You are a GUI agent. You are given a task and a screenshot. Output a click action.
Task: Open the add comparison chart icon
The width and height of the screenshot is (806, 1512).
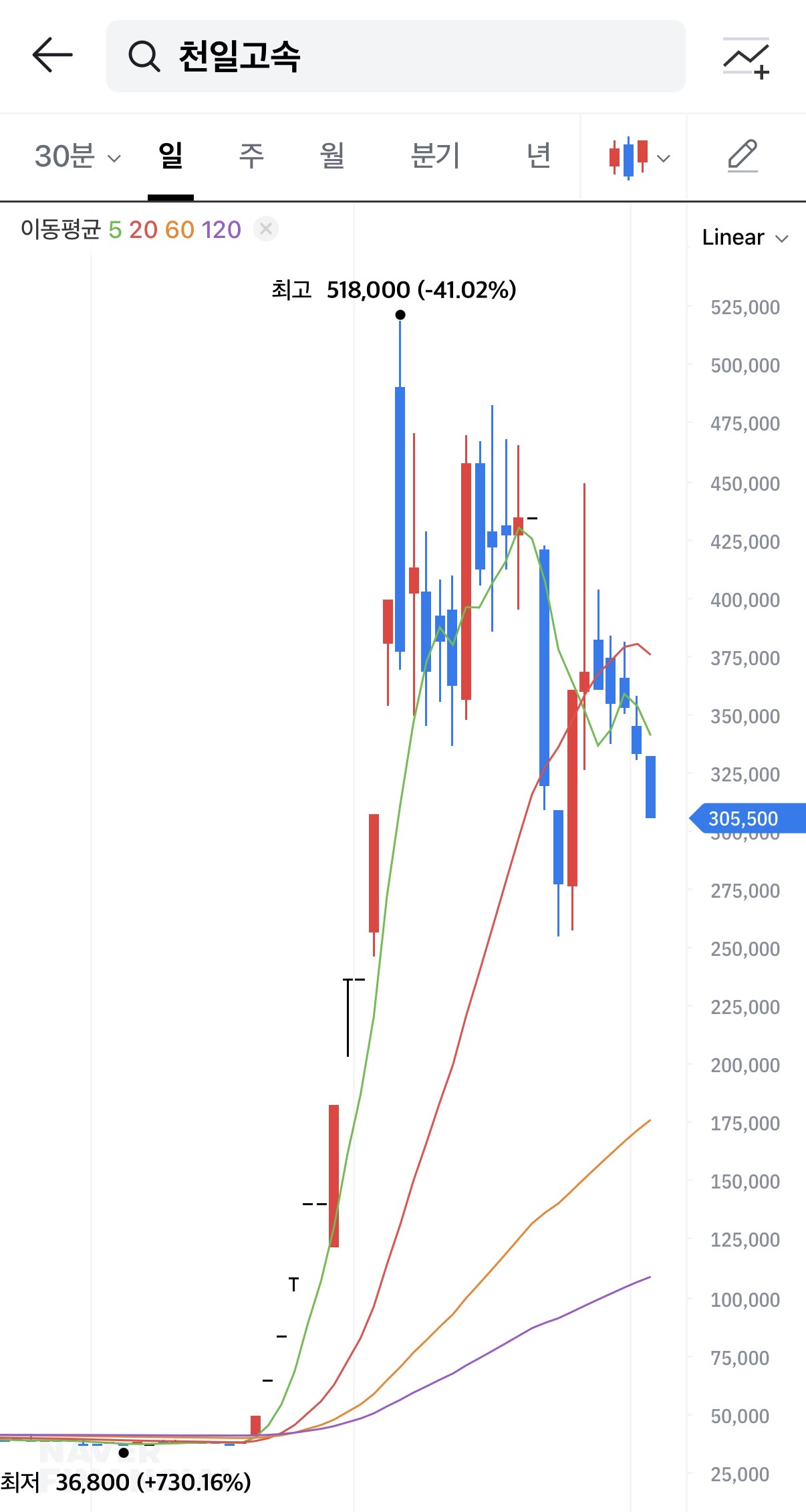(746, 57)
